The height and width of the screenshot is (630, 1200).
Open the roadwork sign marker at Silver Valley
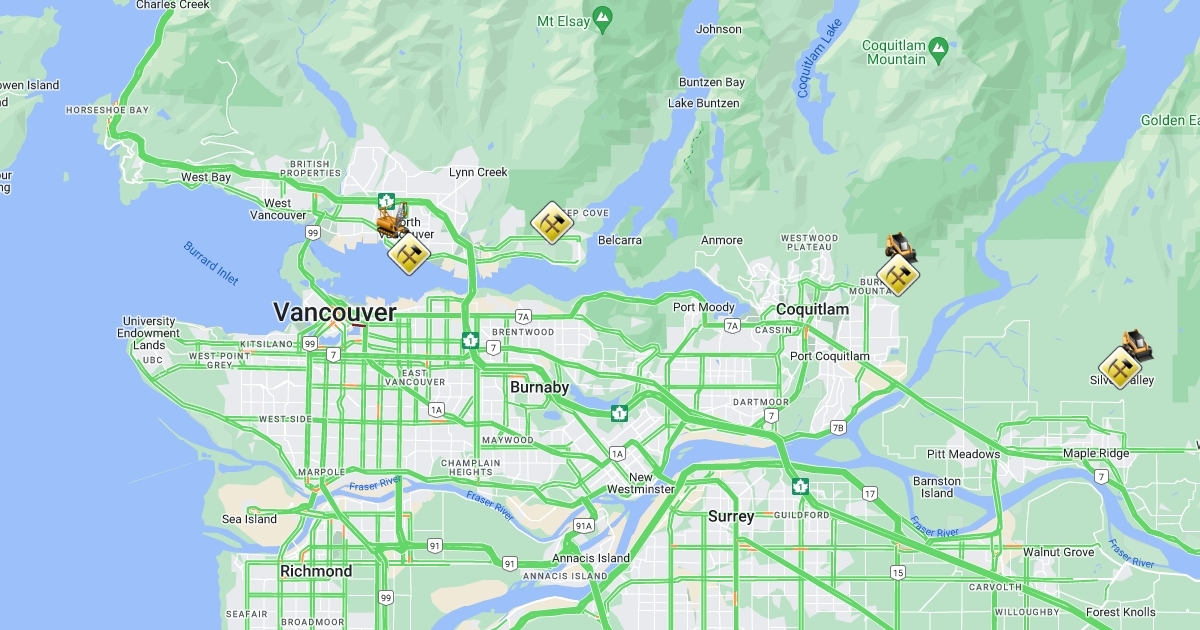[1119, 368]
